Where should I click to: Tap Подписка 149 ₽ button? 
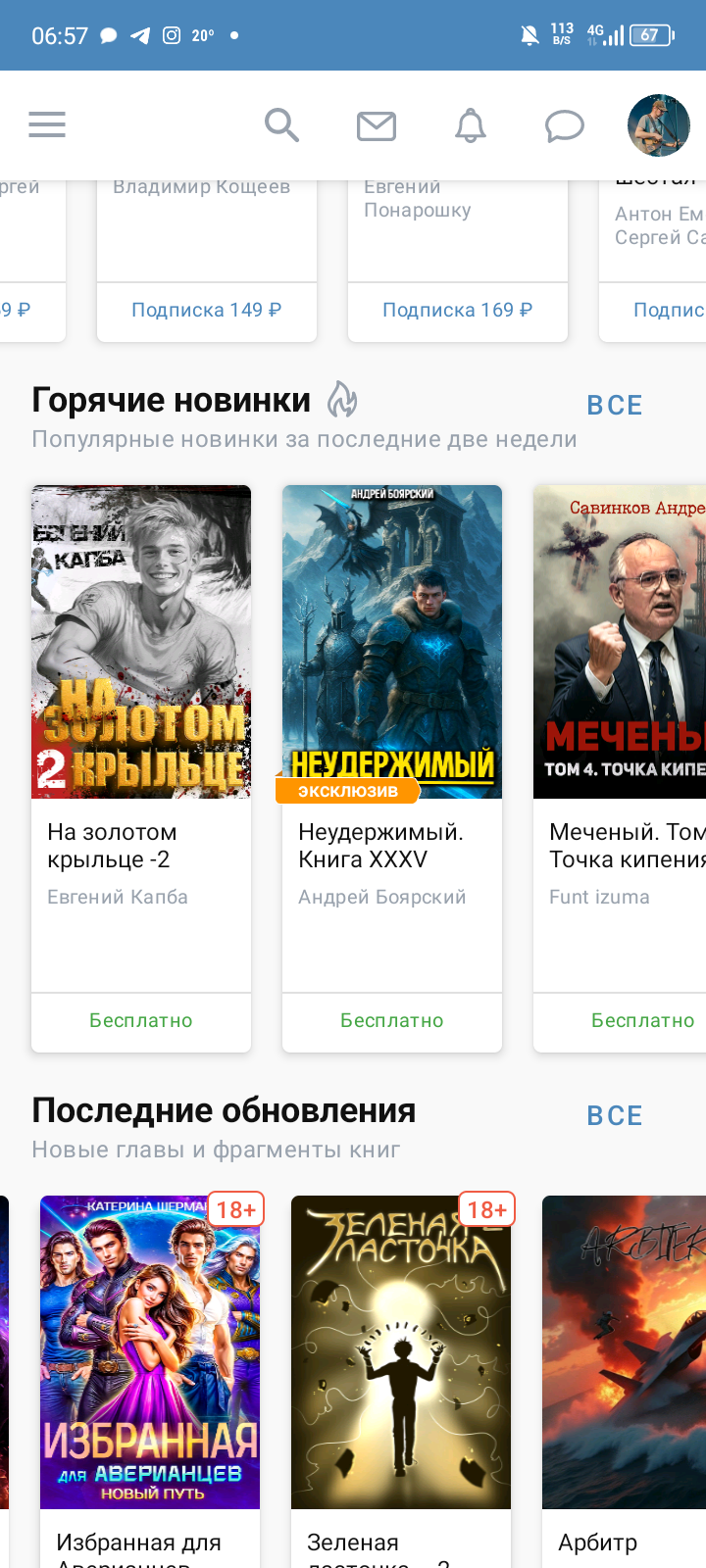point(206,311)
